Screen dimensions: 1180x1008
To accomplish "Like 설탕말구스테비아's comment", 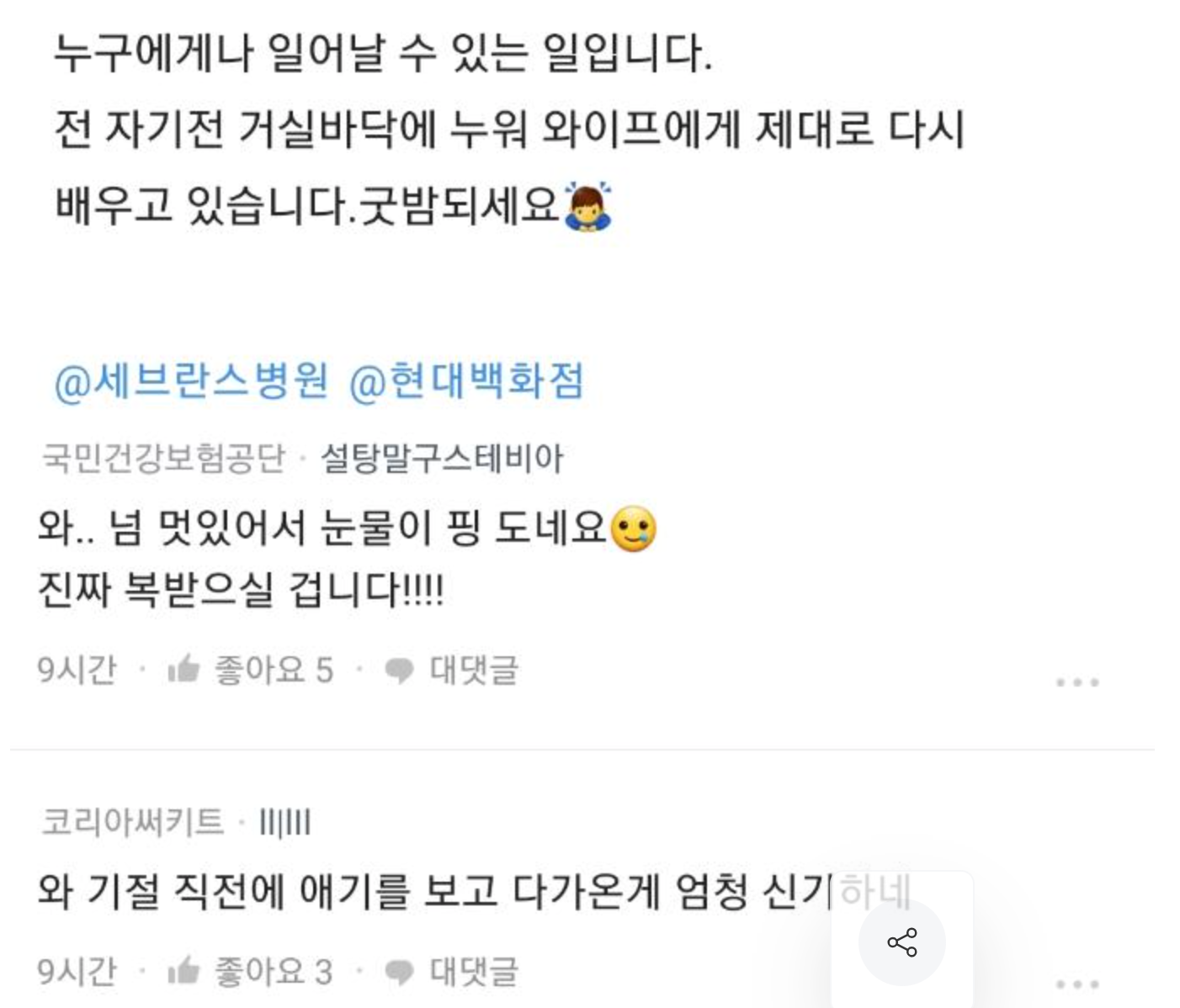I will point(251,671).
